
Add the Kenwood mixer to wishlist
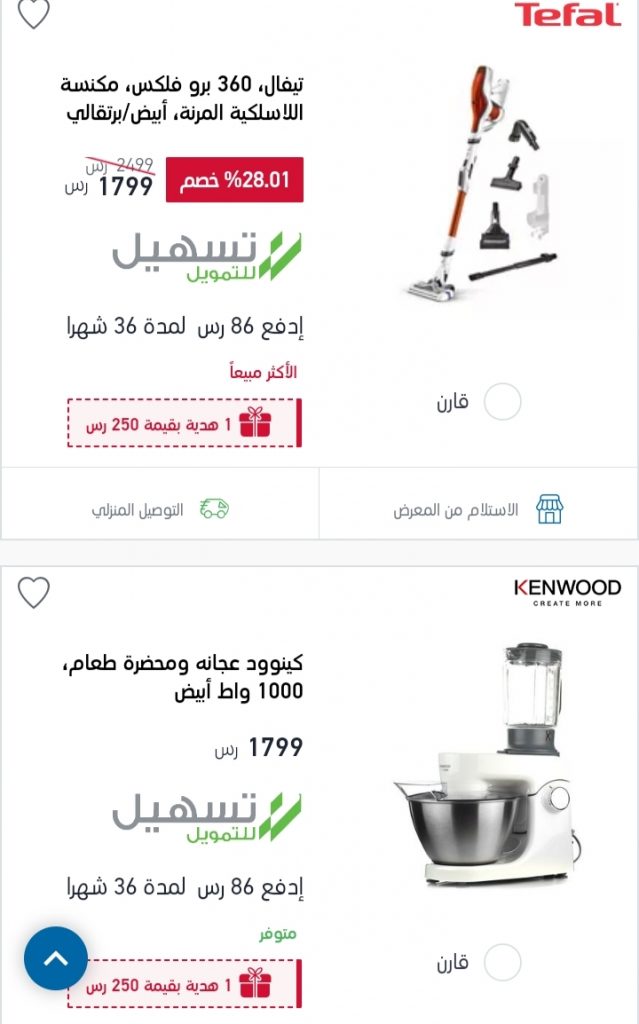click(33, 592)
